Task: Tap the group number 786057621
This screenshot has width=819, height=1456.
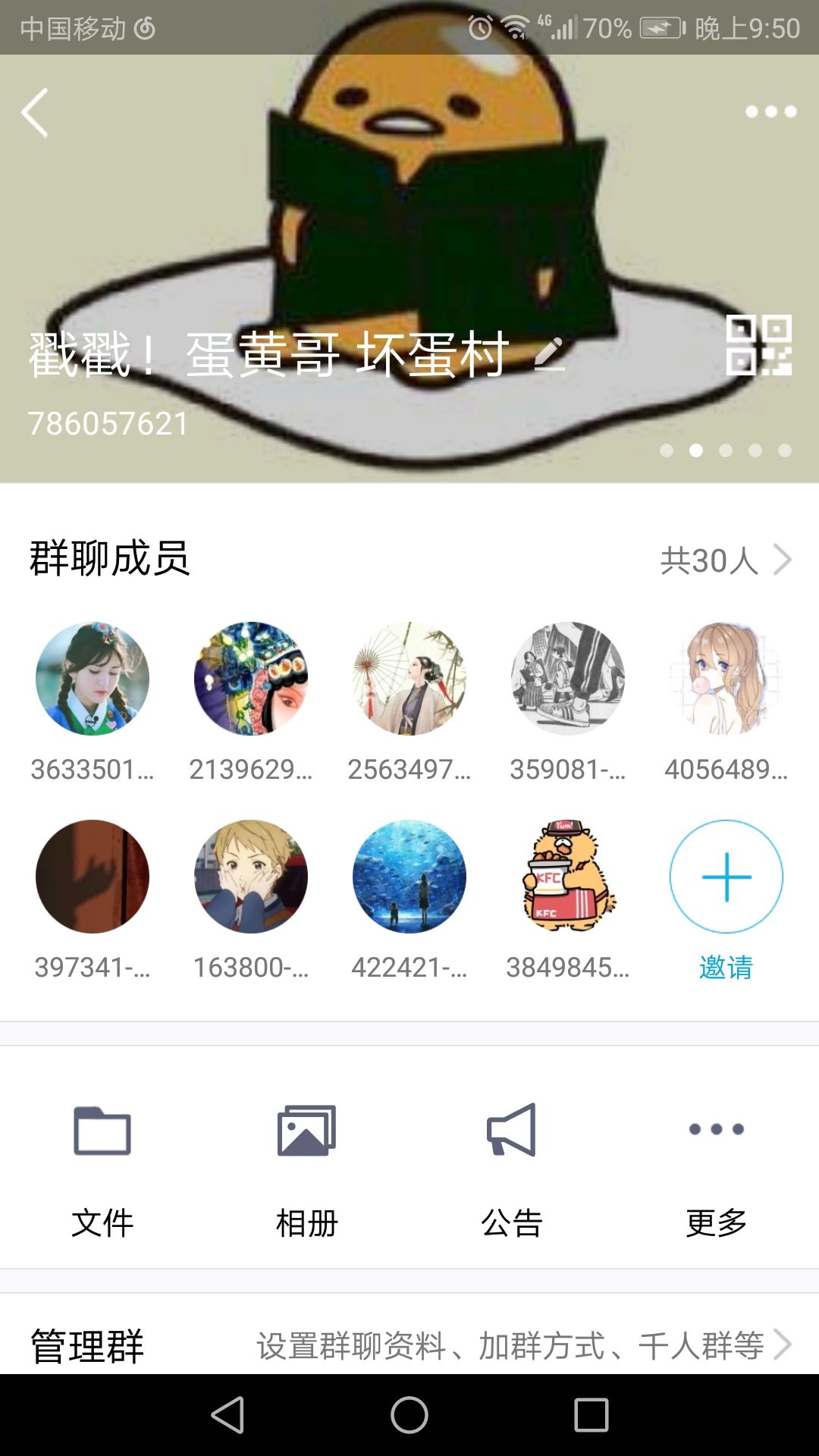Action: [106, 422]
